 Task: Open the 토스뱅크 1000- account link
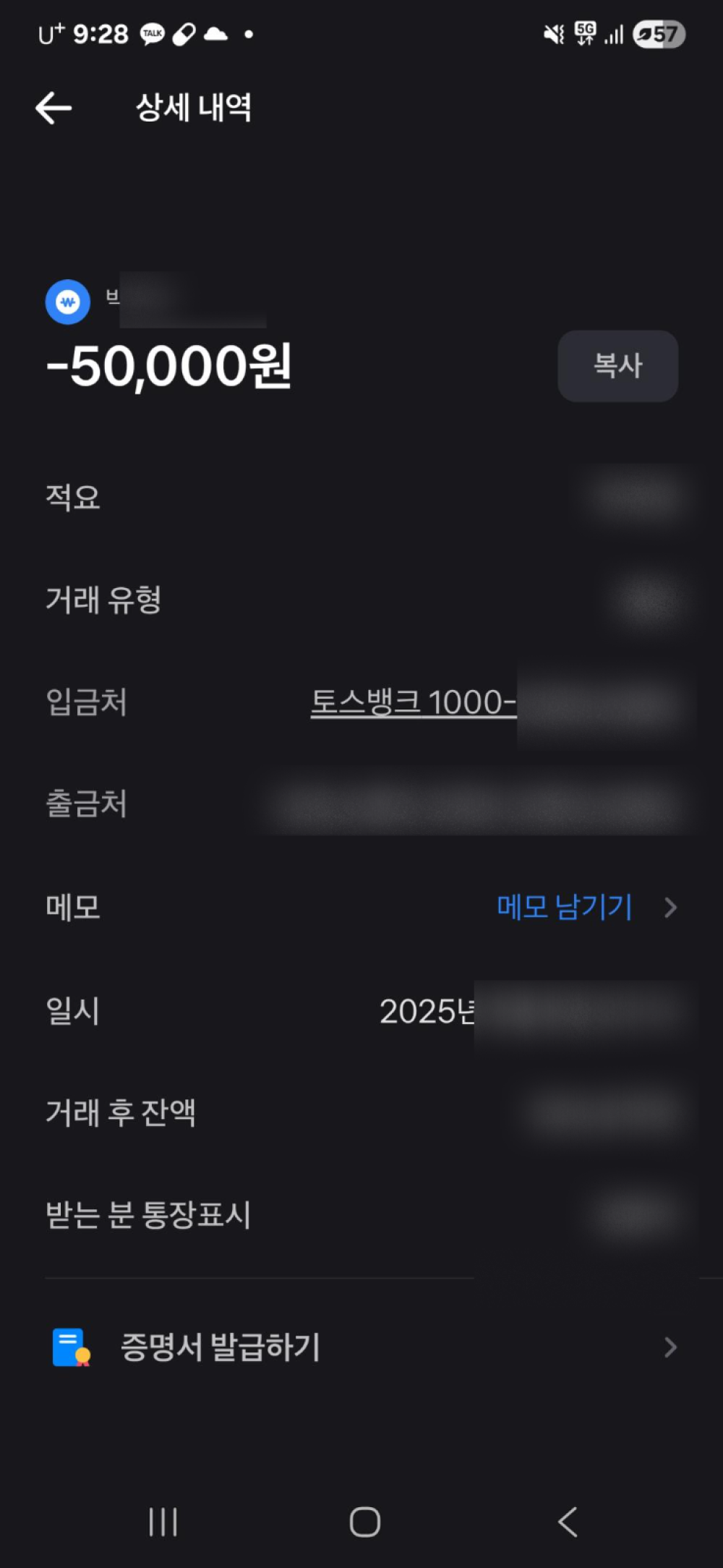pyautogui.click(x=413, y=702)
